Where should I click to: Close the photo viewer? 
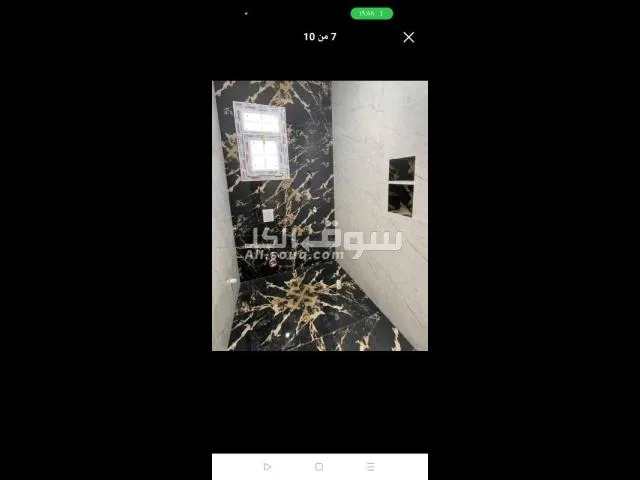point(408,37)
